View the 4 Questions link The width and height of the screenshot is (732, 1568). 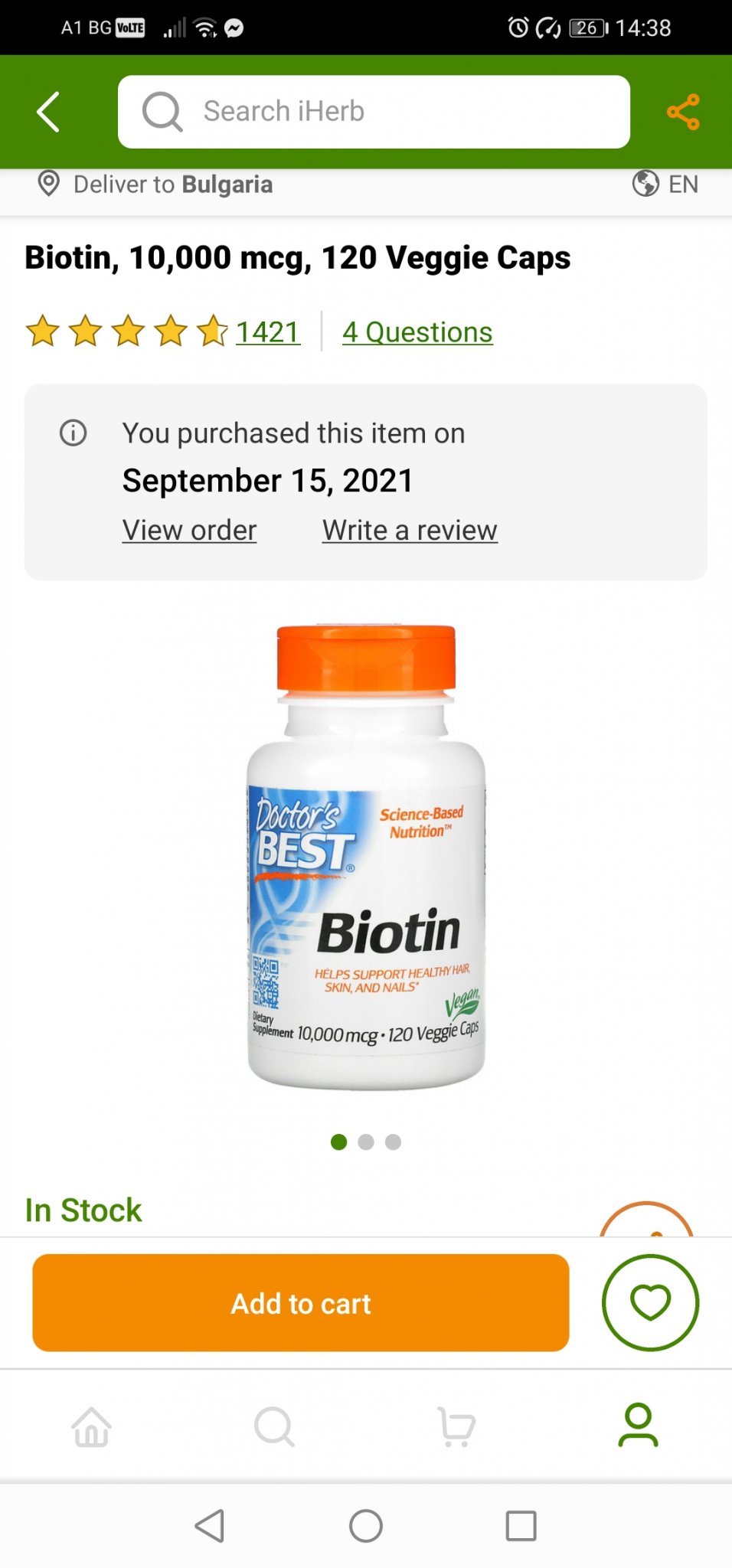(x=417, y=332)
